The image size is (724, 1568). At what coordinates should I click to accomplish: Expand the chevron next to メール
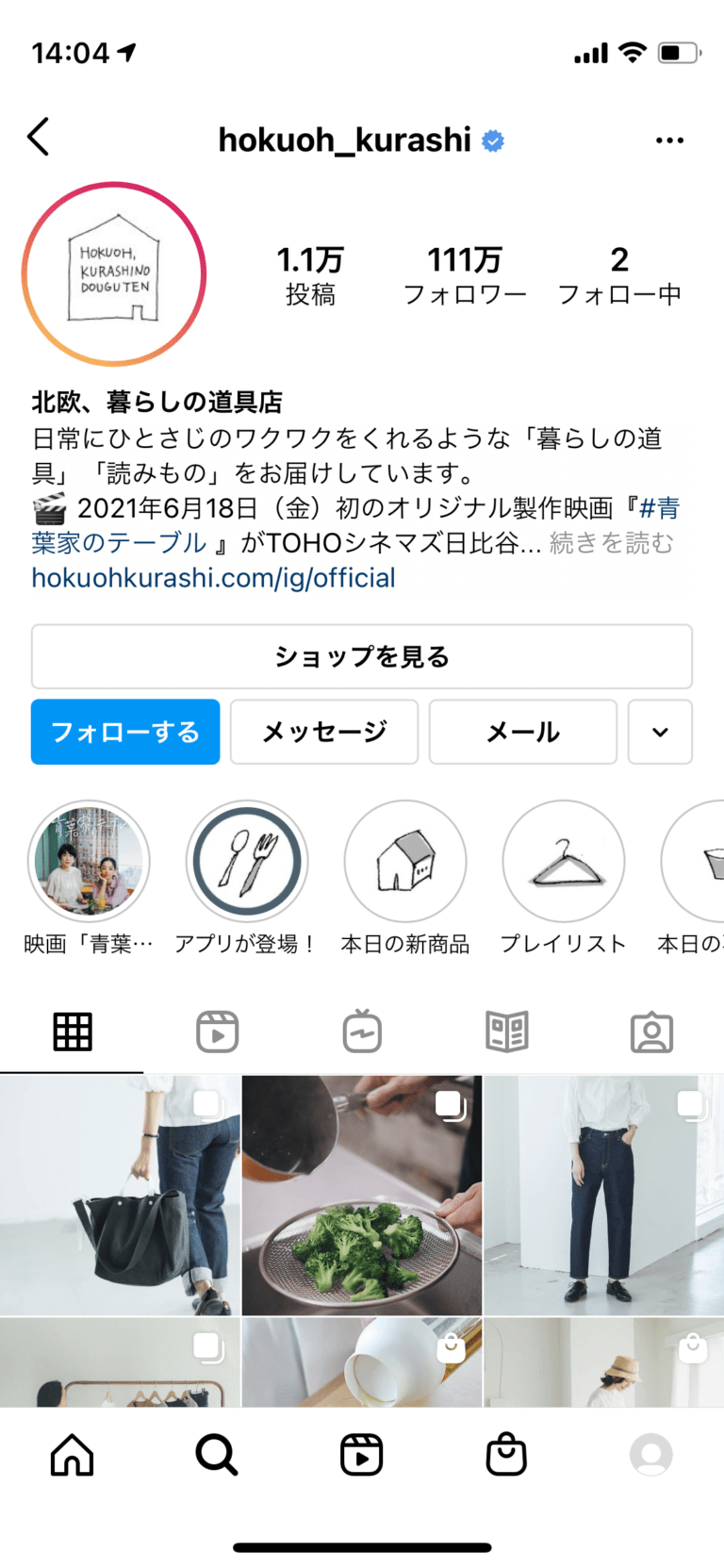tap(660, 732)
